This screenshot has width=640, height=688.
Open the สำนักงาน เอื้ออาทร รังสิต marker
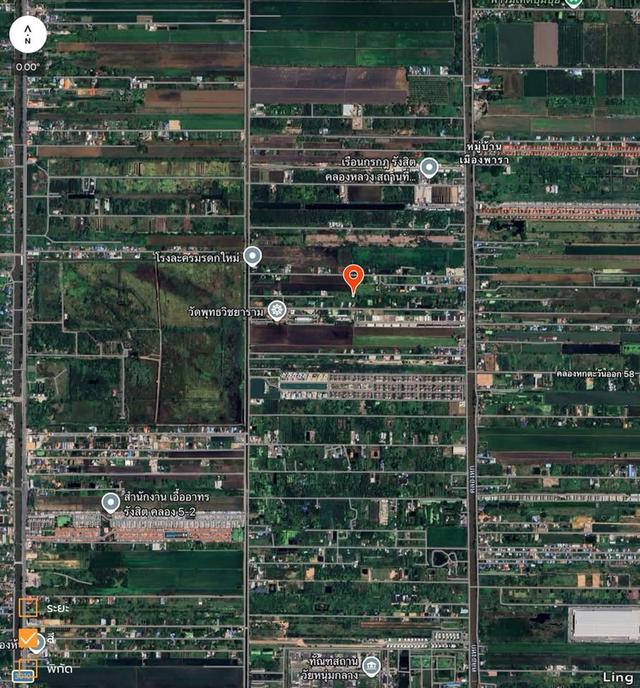click(x=111, y=501)
